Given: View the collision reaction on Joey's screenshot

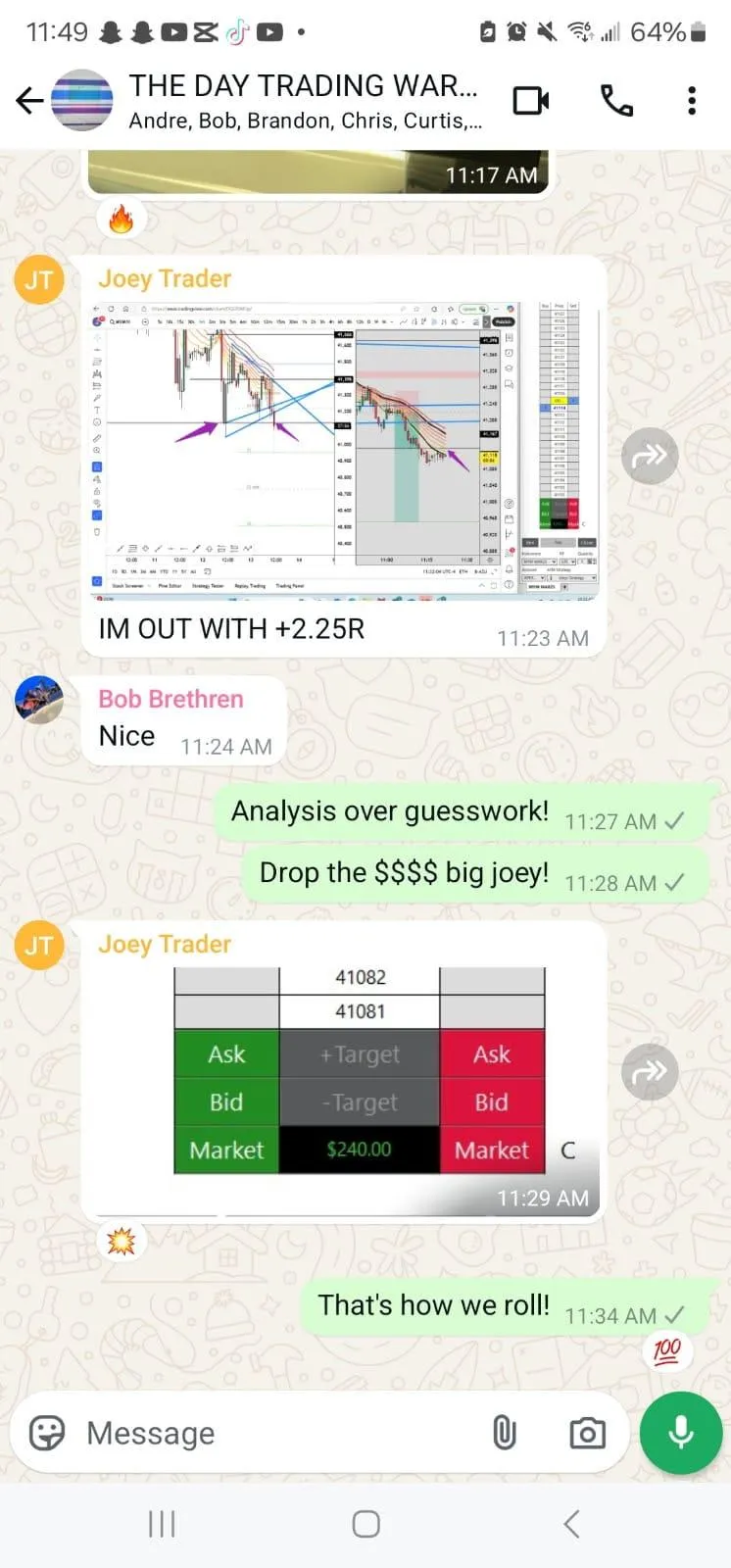Looking at the screenshot, I should point(122,1242).
